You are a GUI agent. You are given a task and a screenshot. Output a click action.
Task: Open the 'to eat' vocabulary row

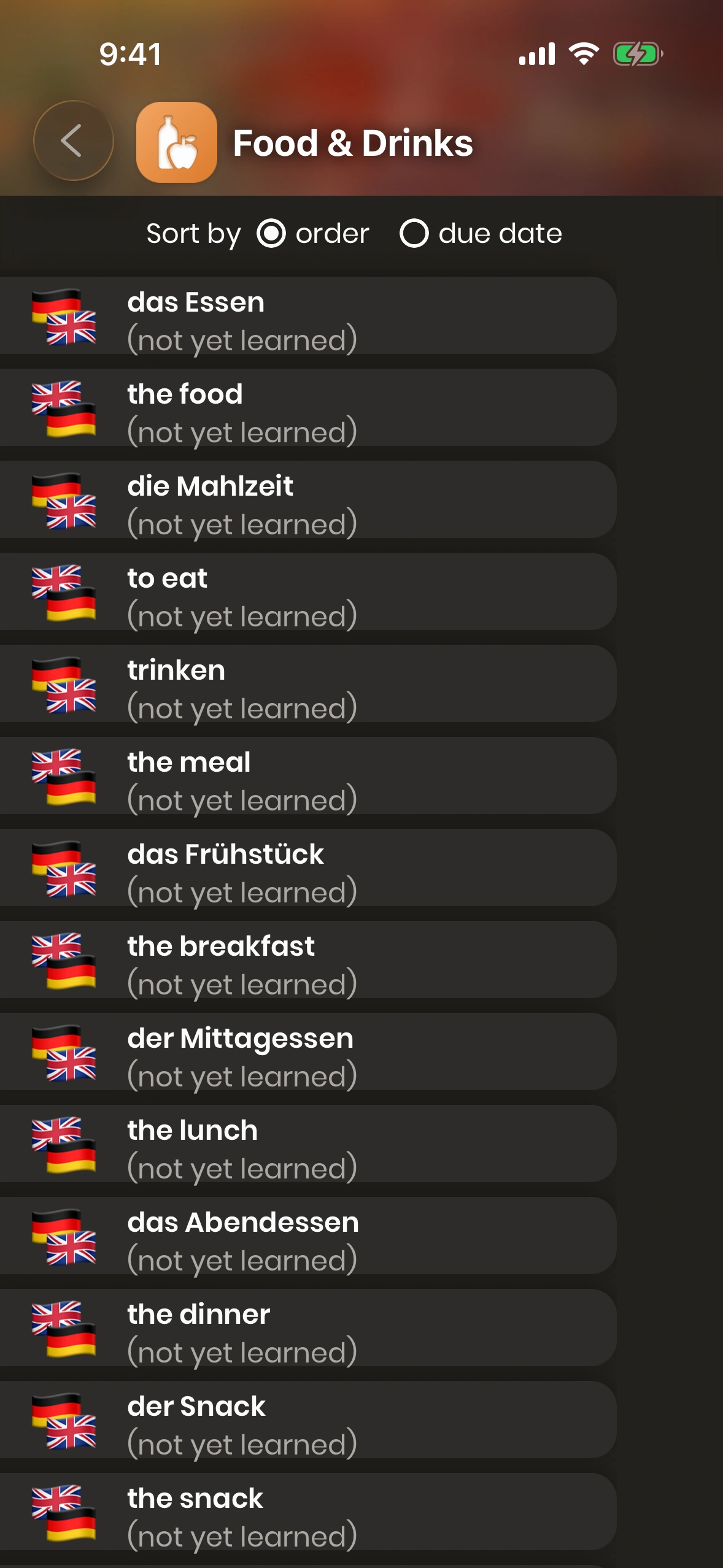(x=307, y=592)
